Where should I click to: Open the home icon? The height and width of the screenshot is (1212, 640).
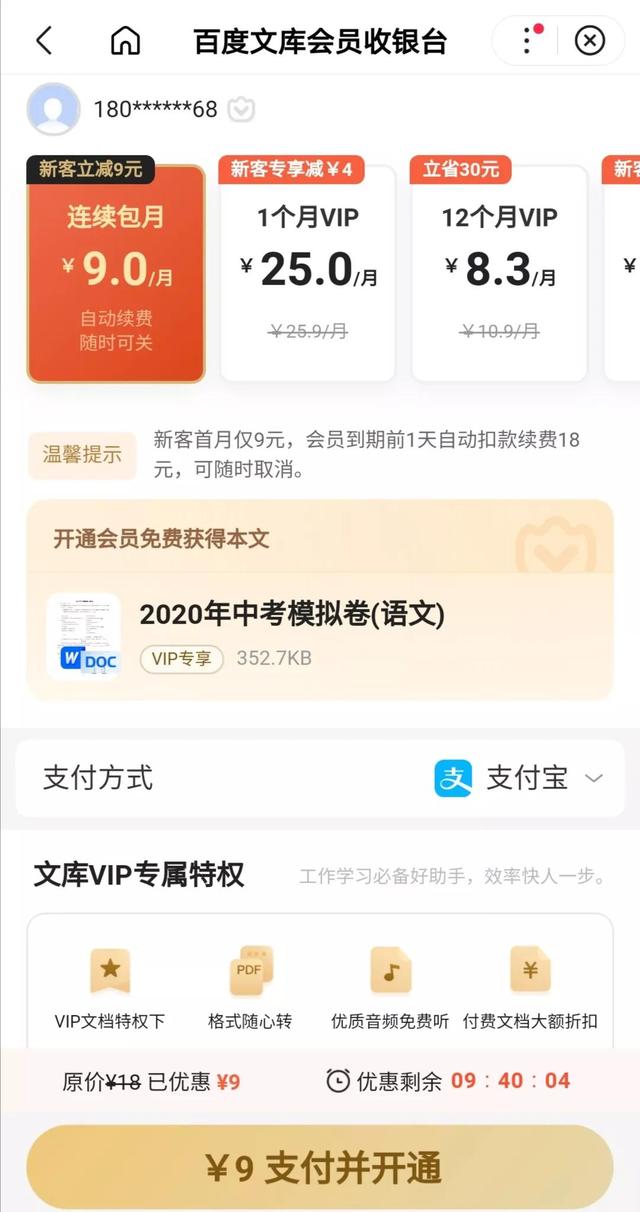(125, 41)
